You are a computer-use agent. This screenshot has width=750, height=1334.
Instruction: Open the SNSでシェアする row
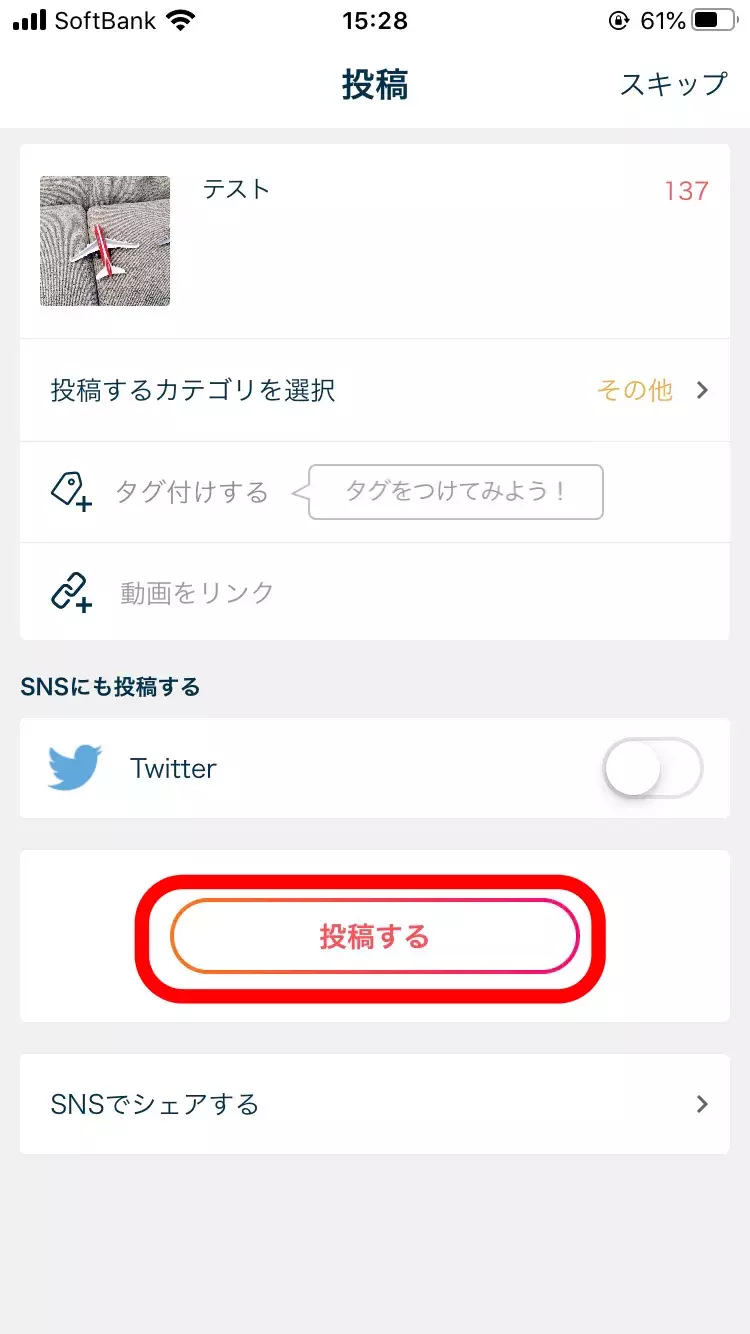coord(375,1104)
